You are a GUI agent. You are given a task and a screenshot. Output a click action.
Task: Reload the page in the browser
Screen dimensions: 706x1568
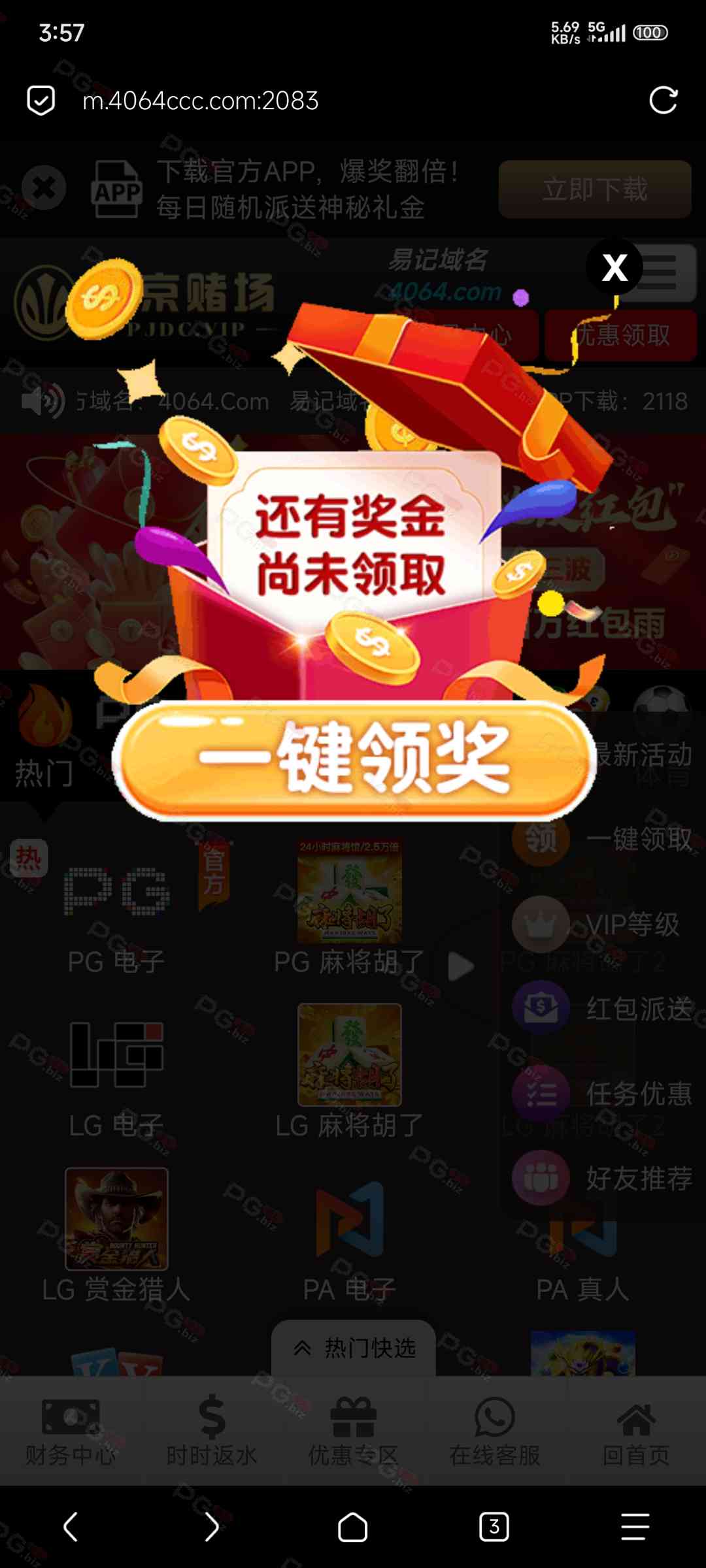663,101
